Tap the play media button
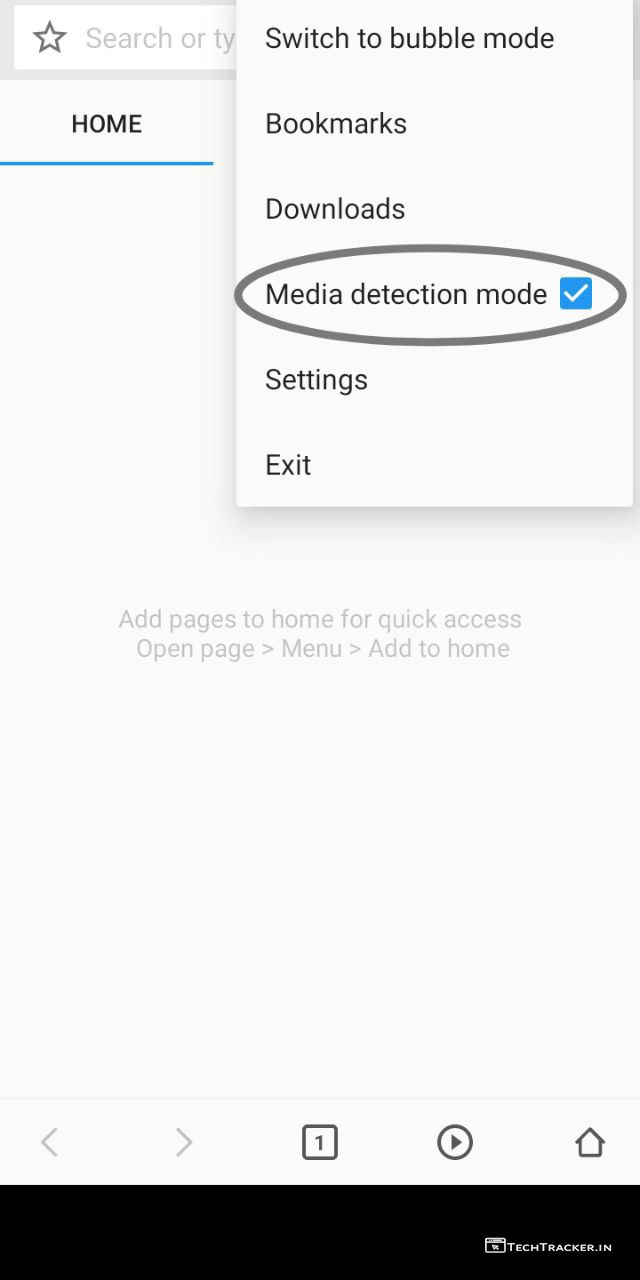Image resolution: width=640 pixels, height=1280 pixels. click(x=455, y=1142)
